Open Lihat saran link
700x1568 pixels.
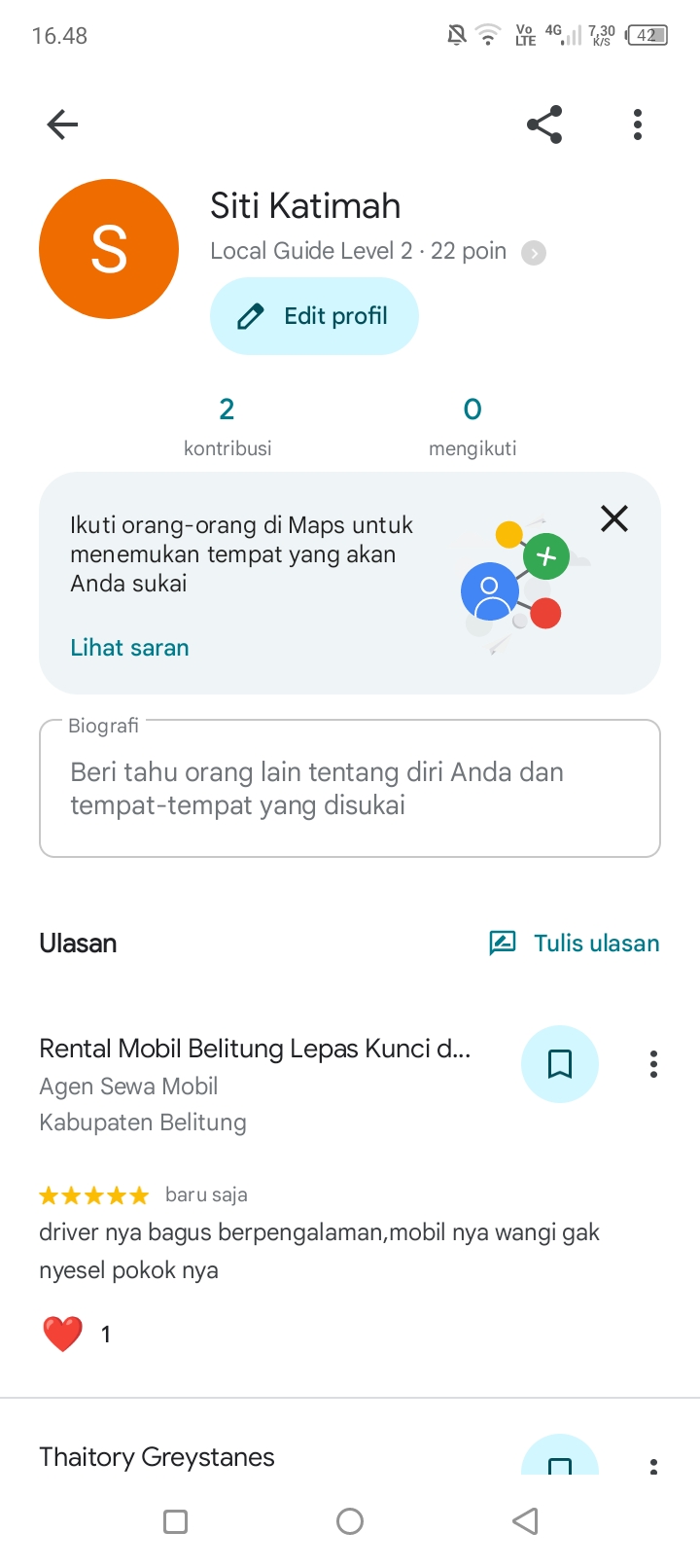(x=129, y=648)
